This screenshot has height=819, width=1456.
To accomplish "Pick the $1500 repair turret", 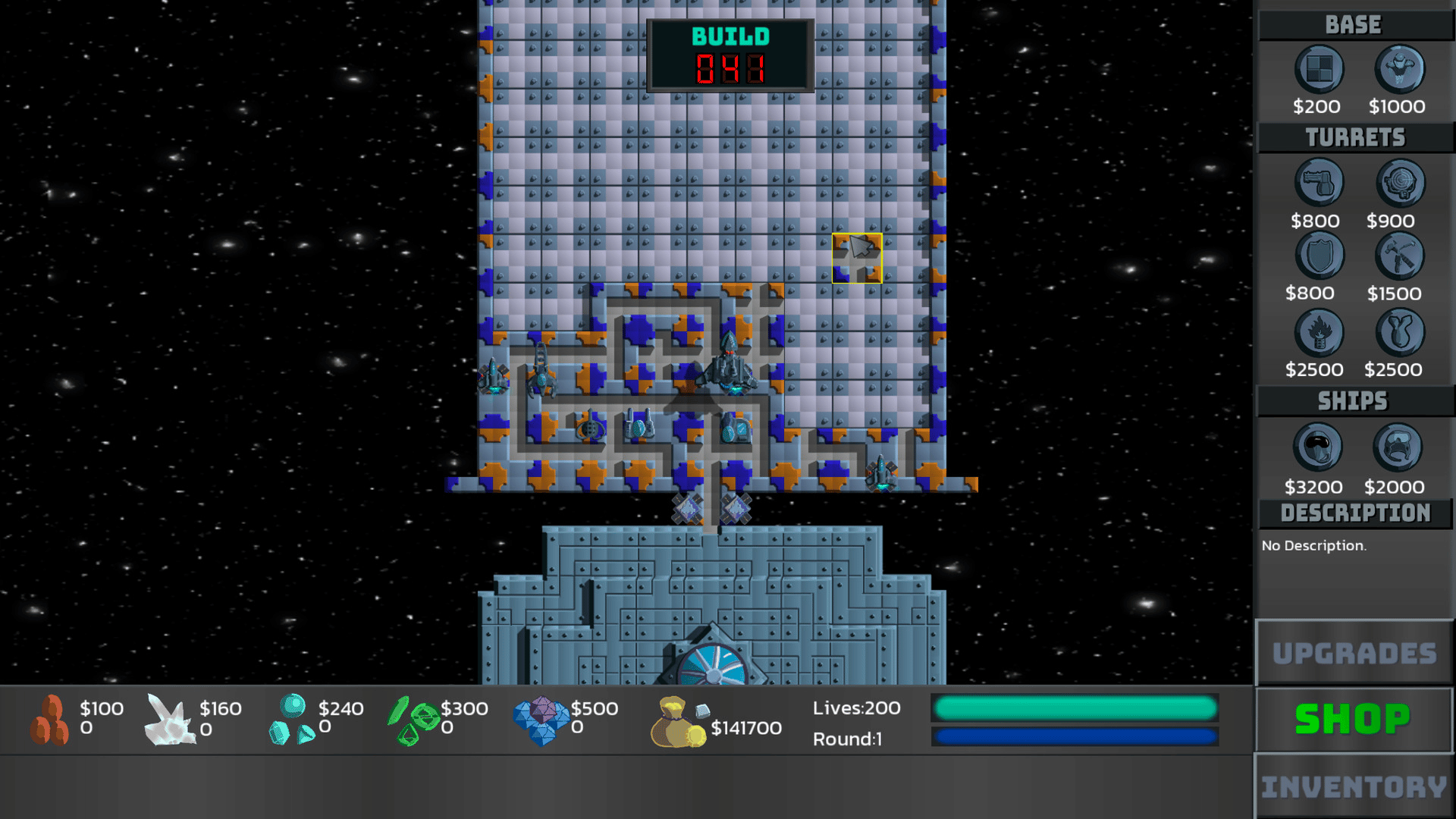I will point(1400,256).
